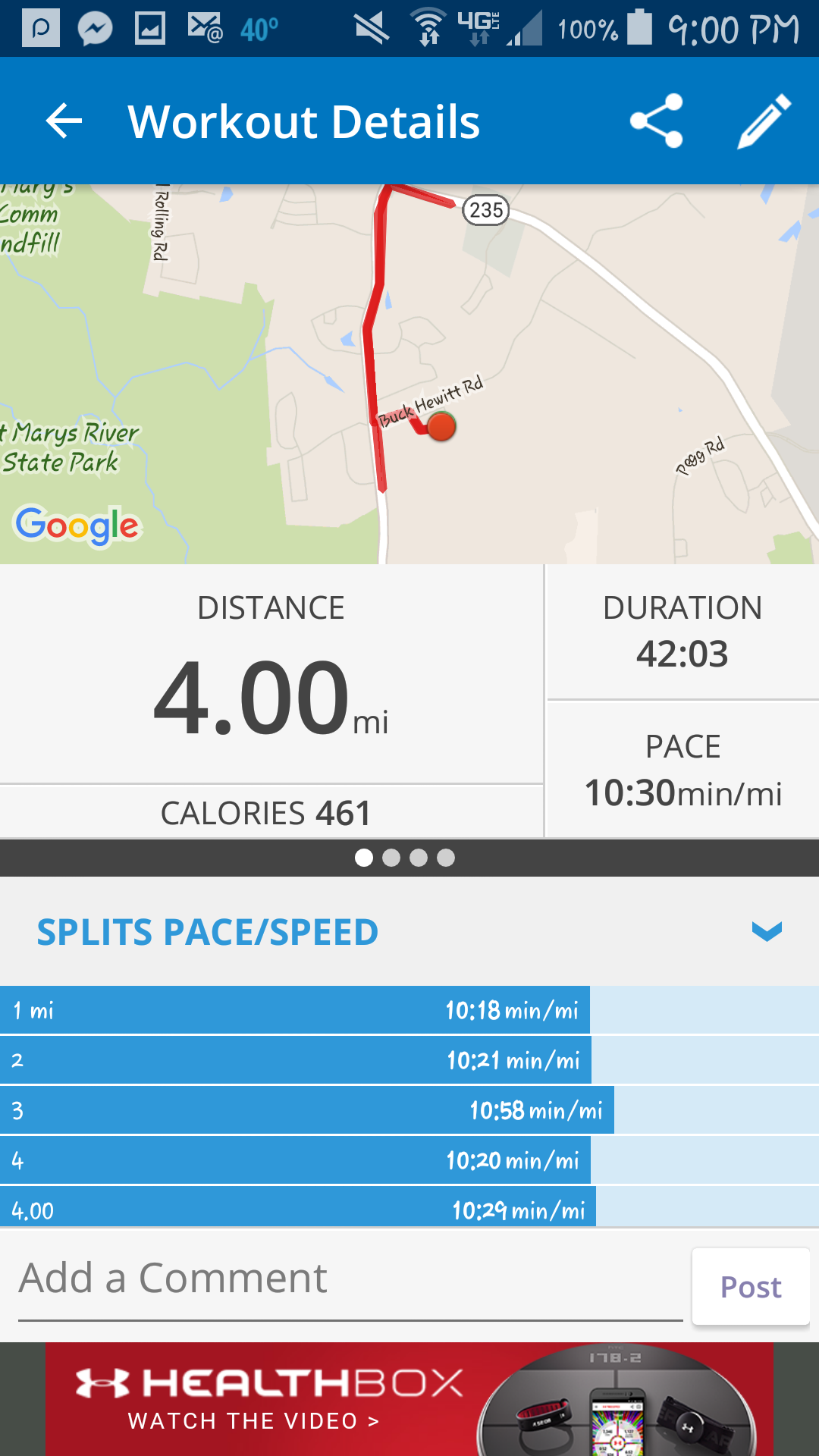Open the Healthbox Watch the Video ad
819x1456 pixels.
tap(409, 1399)
